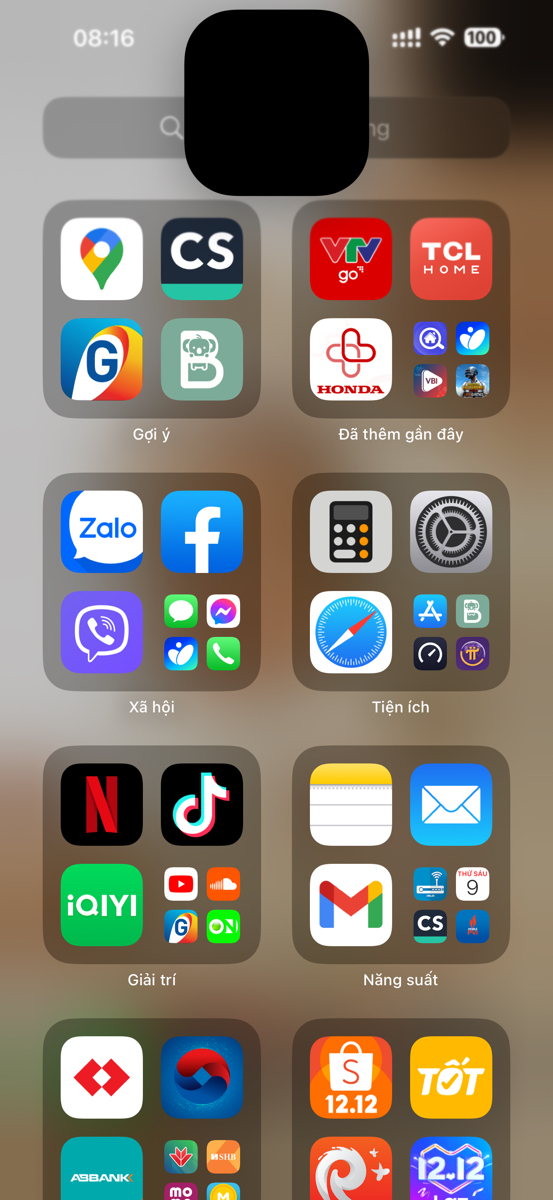
Task: Launch Google Maps from Gợi ý
Action: coord(102,259)
